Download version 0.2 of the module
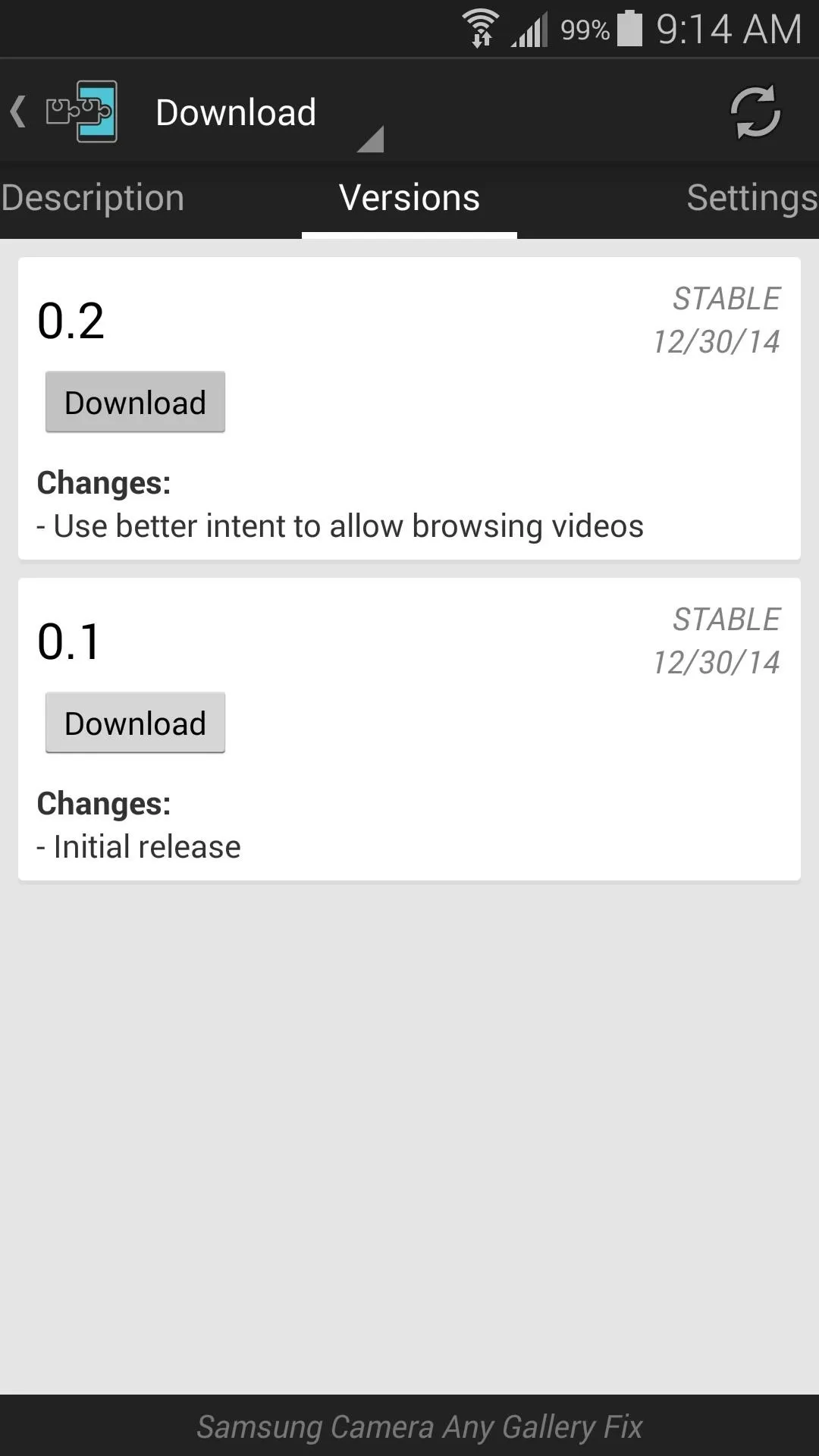The height and width of the screenshot is (1456, 819). tap(135, 402)
